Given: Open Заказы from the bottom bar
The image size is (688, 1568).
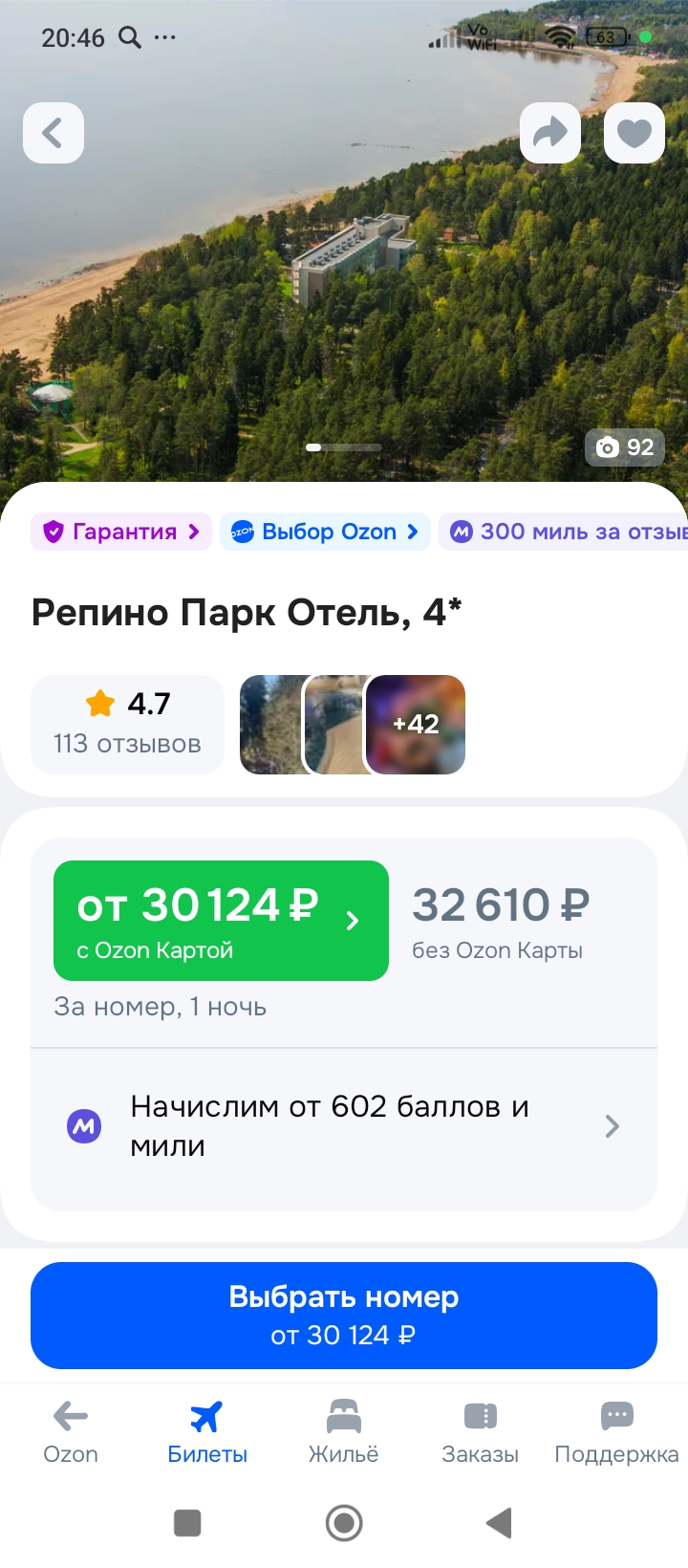Looking at the screenshot, I should click(480, 1431).
